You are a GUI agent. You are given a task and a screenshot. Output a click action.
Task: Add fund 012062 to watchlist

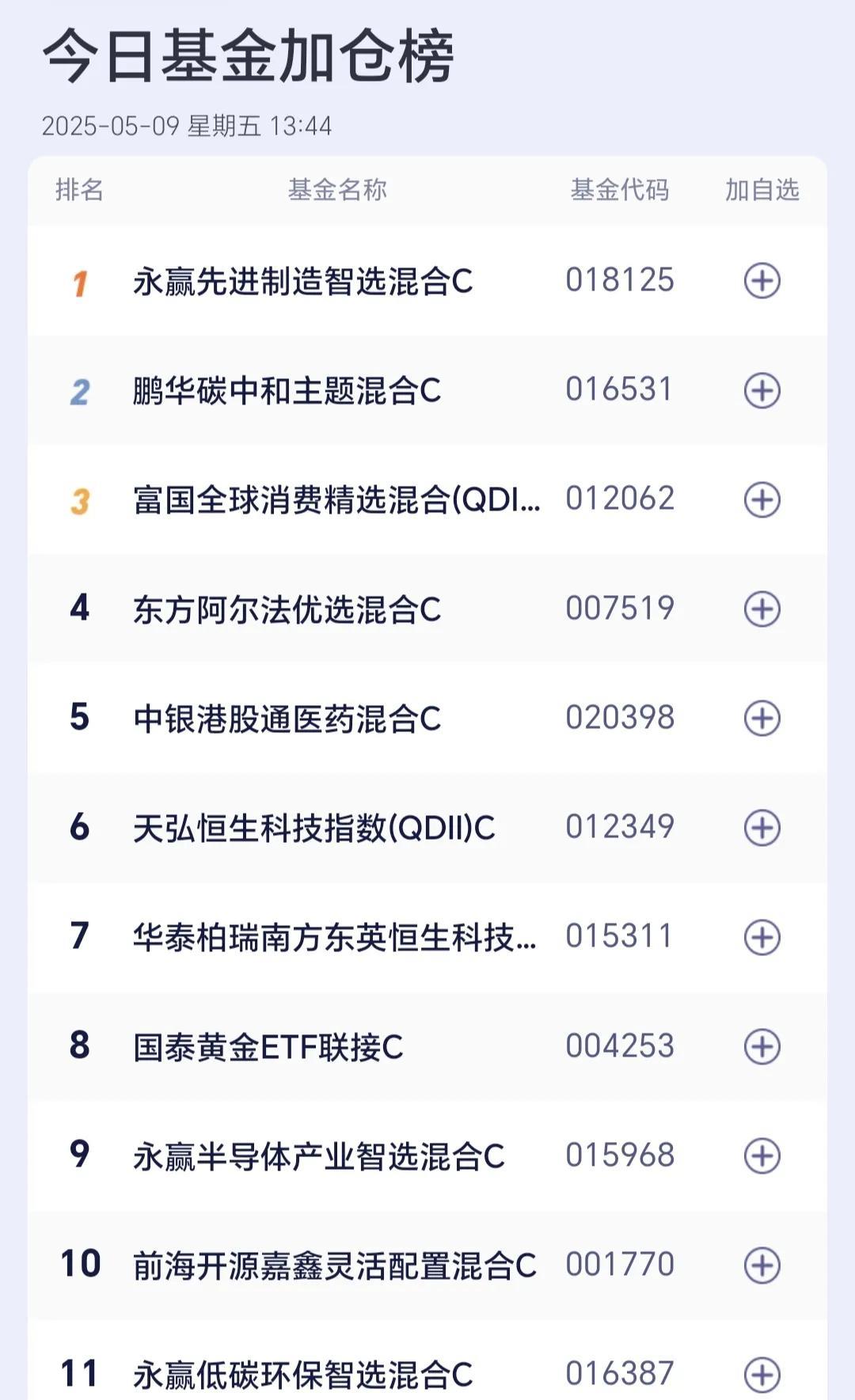coord(762,499)
